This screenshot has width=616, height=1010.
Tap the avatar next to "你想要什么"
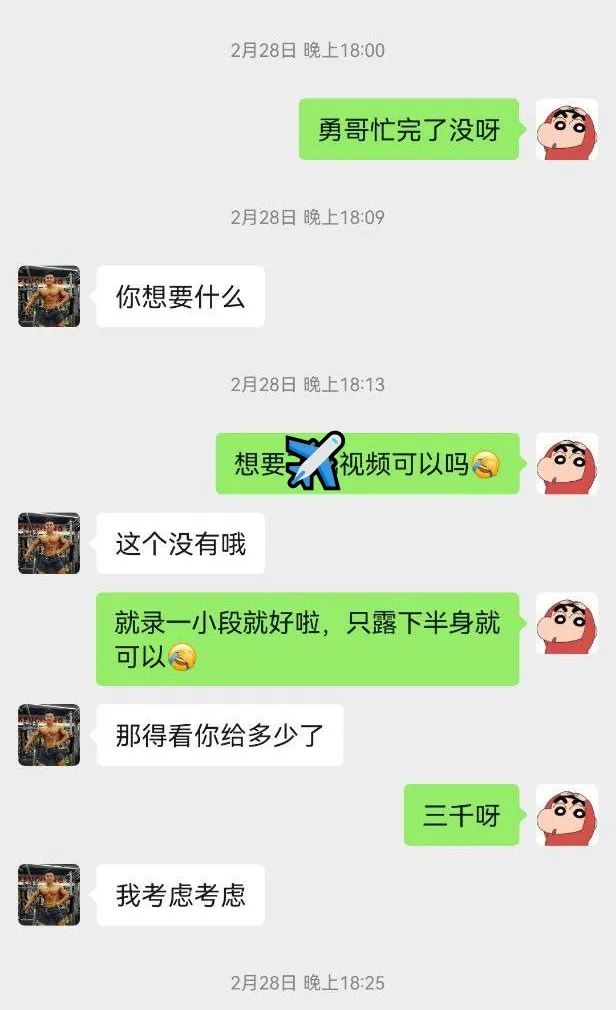click(49, 296)
